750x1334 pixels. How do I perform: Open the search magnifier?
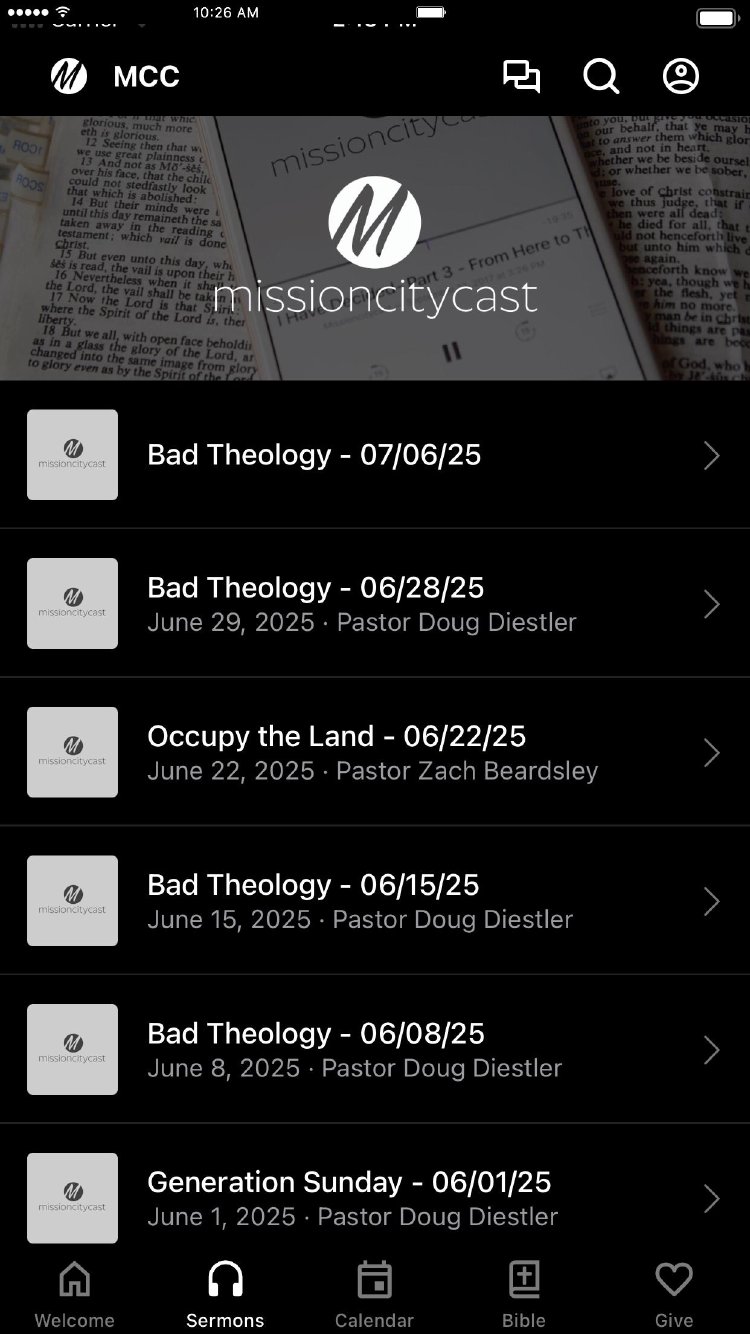tap(601, 77)
